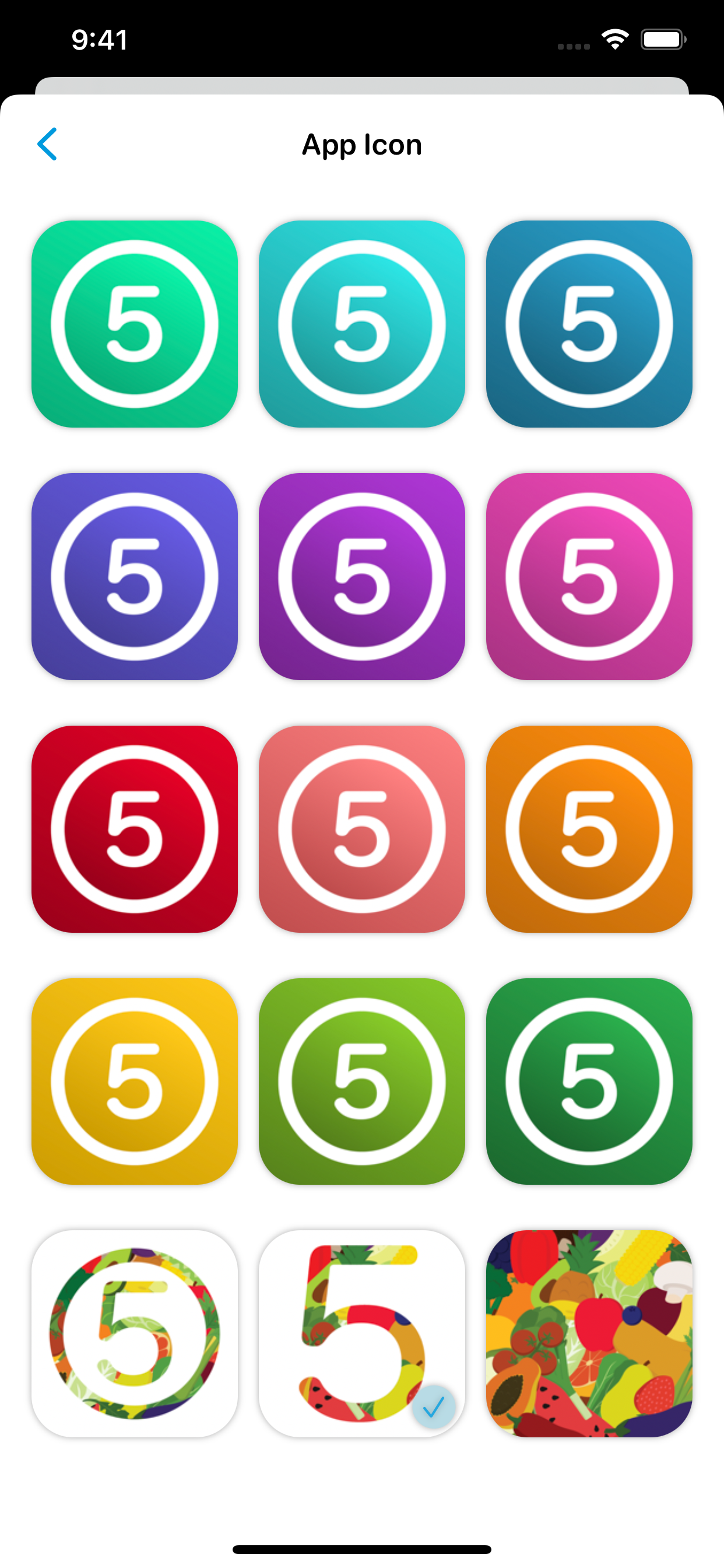
Task: Choose the lime green app icon
Action: (362, 1081)
